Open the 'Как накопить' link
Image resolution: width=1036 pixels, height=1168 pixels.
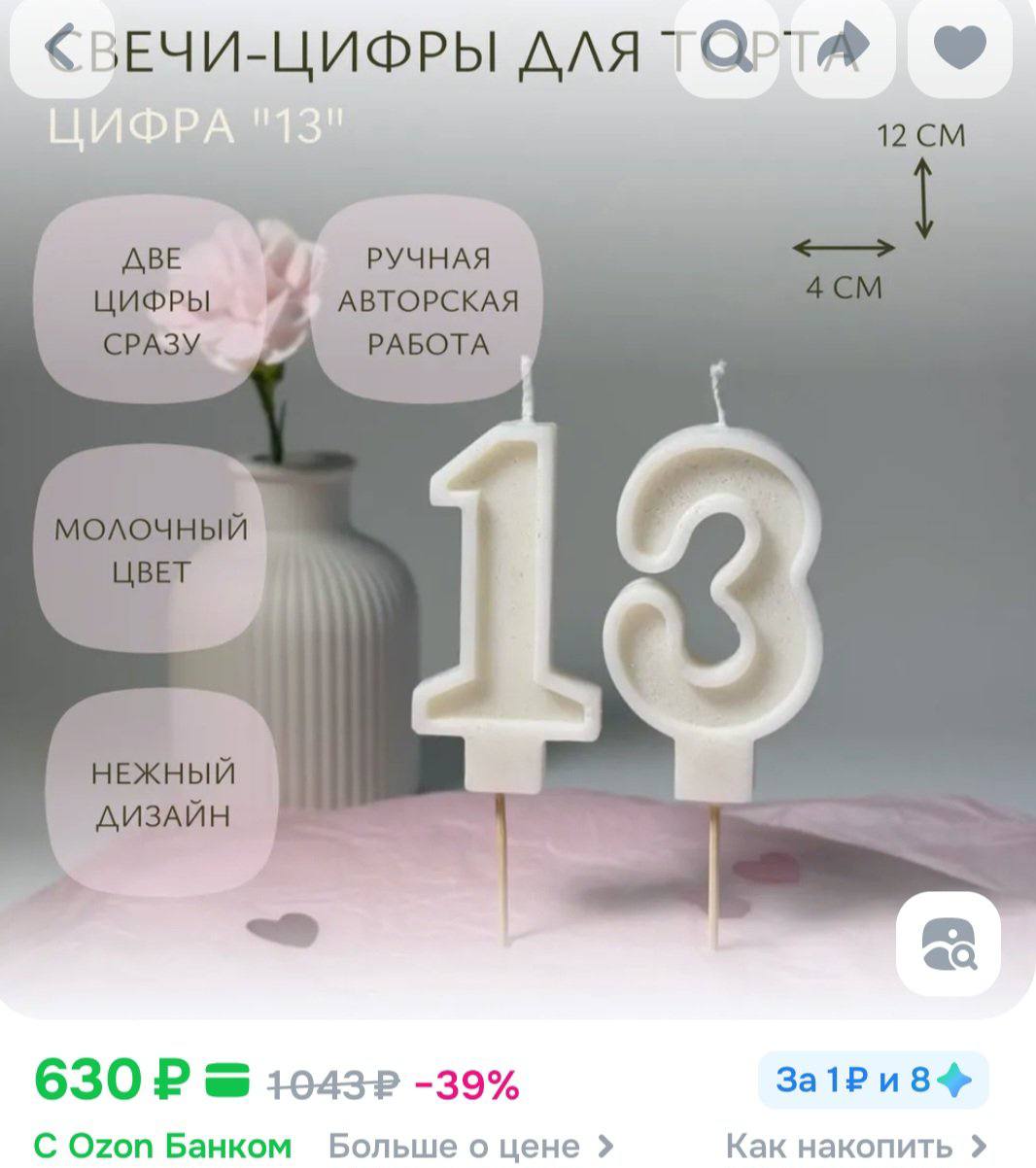(855, 1146)
